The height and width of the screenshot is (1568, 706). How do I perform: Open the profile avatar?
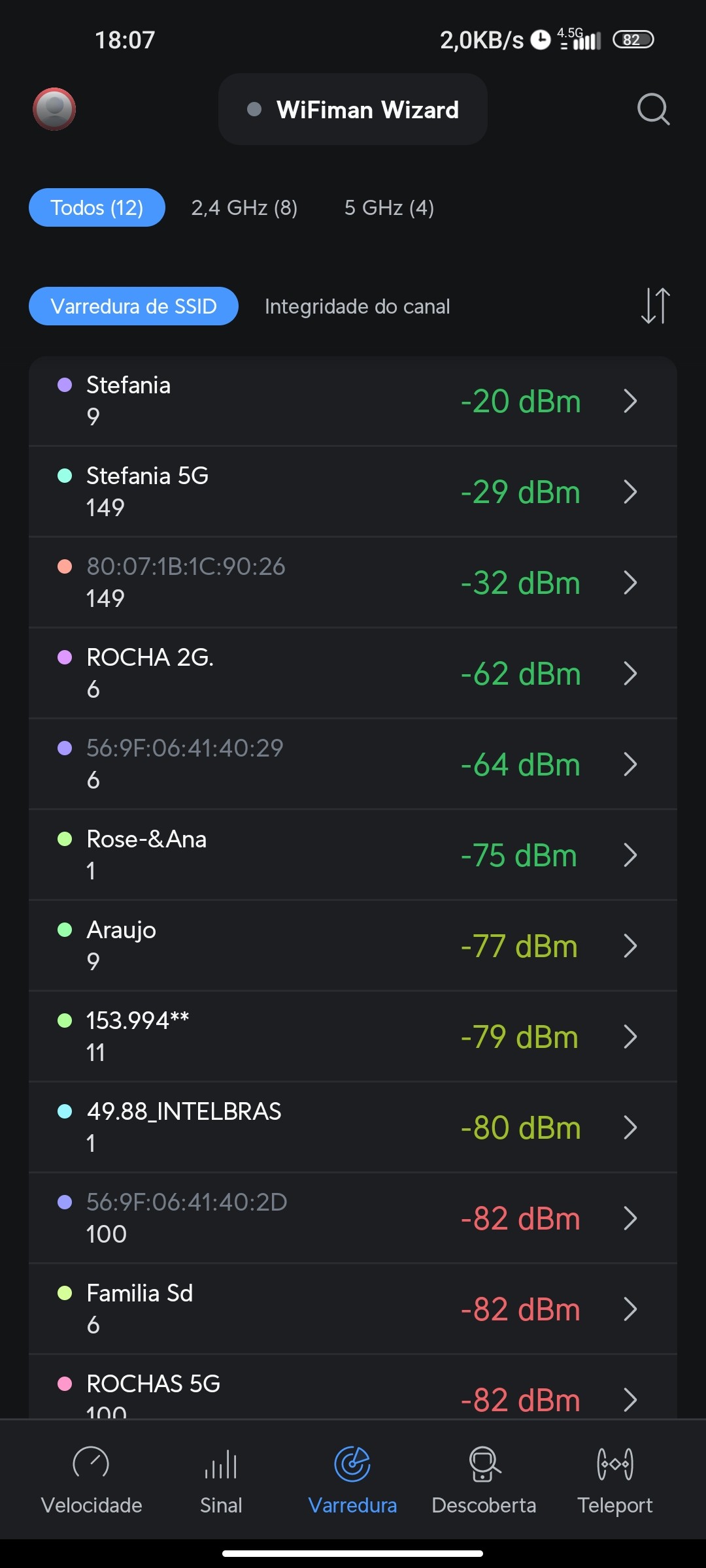54,109
